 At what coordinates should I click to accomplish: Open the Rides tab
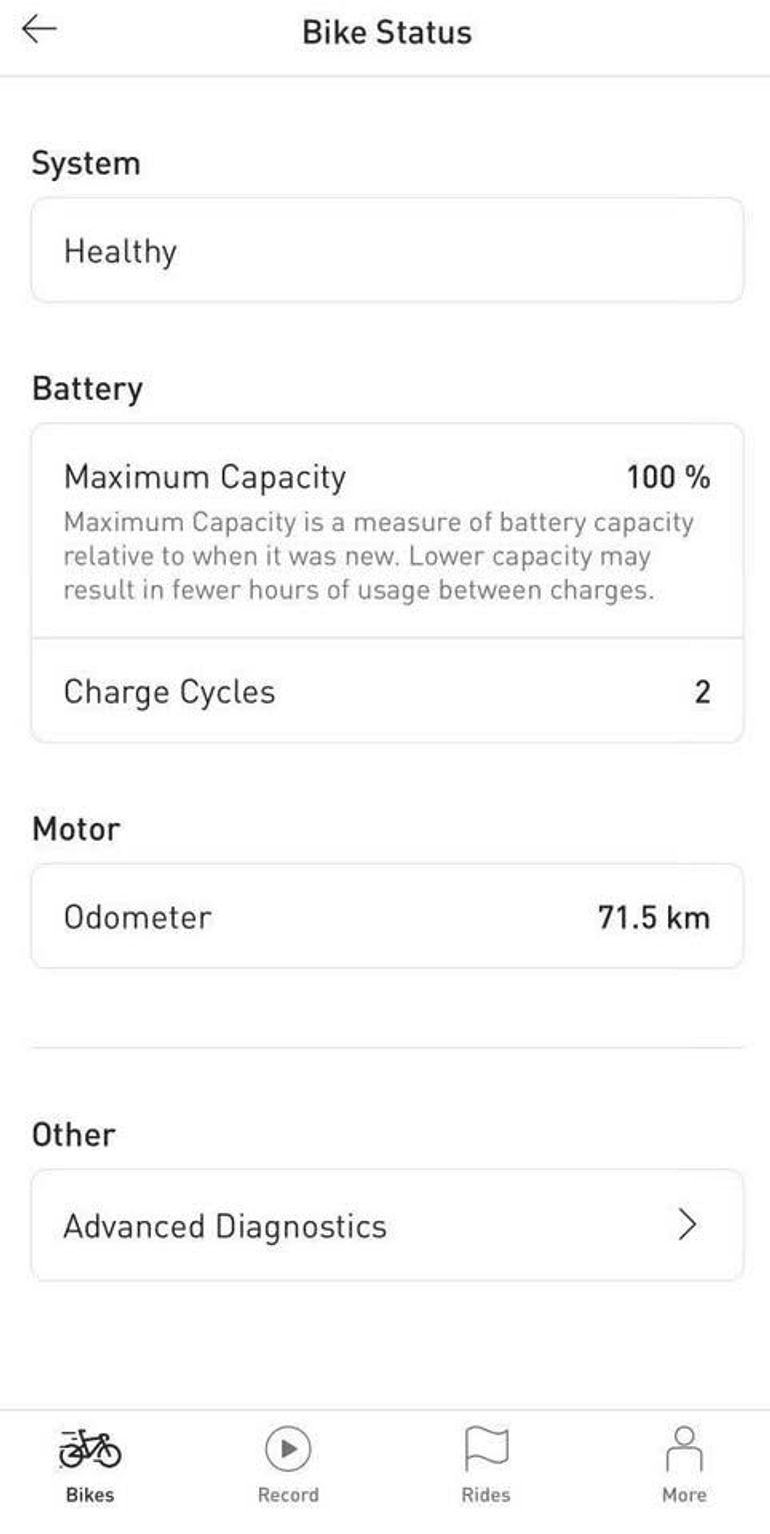486,1464
